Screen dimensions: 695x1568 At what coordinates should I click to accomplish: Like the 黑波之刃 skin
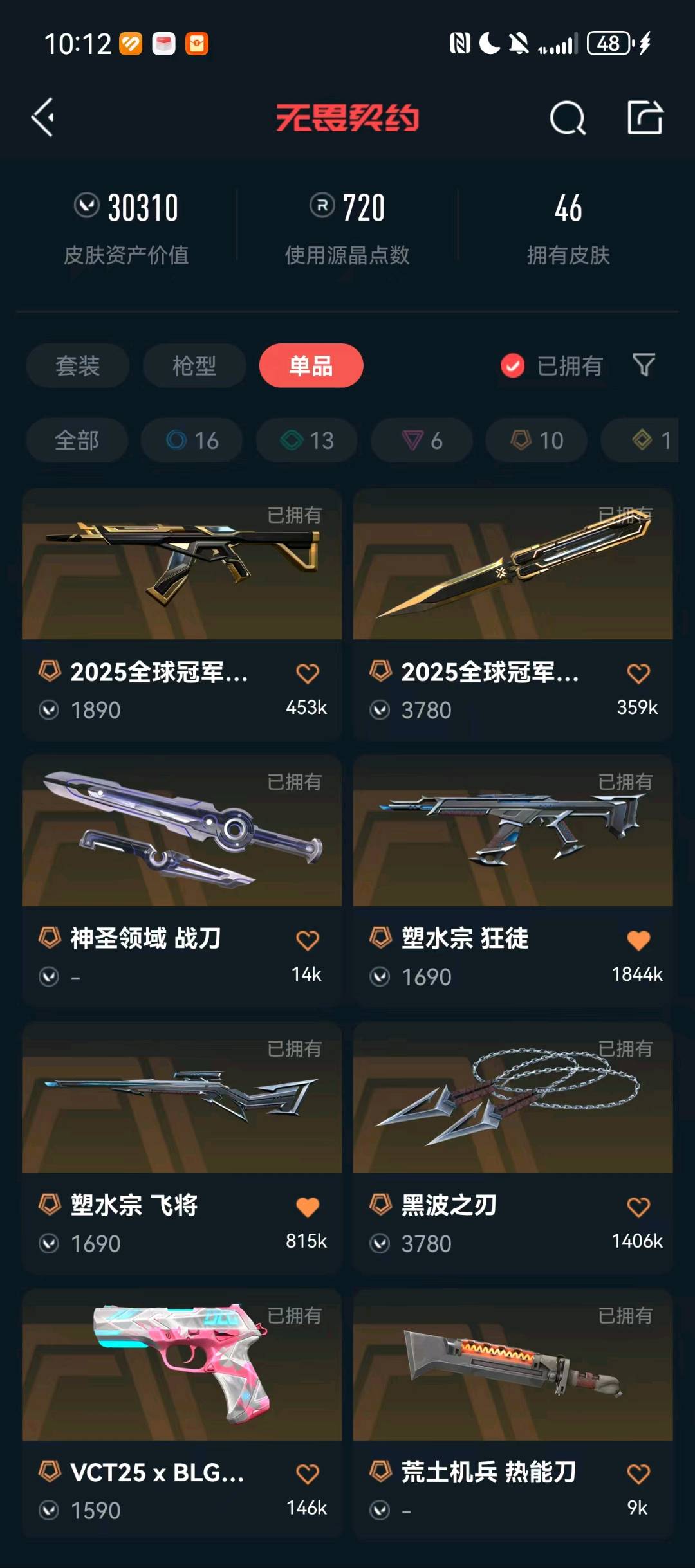638,1207
